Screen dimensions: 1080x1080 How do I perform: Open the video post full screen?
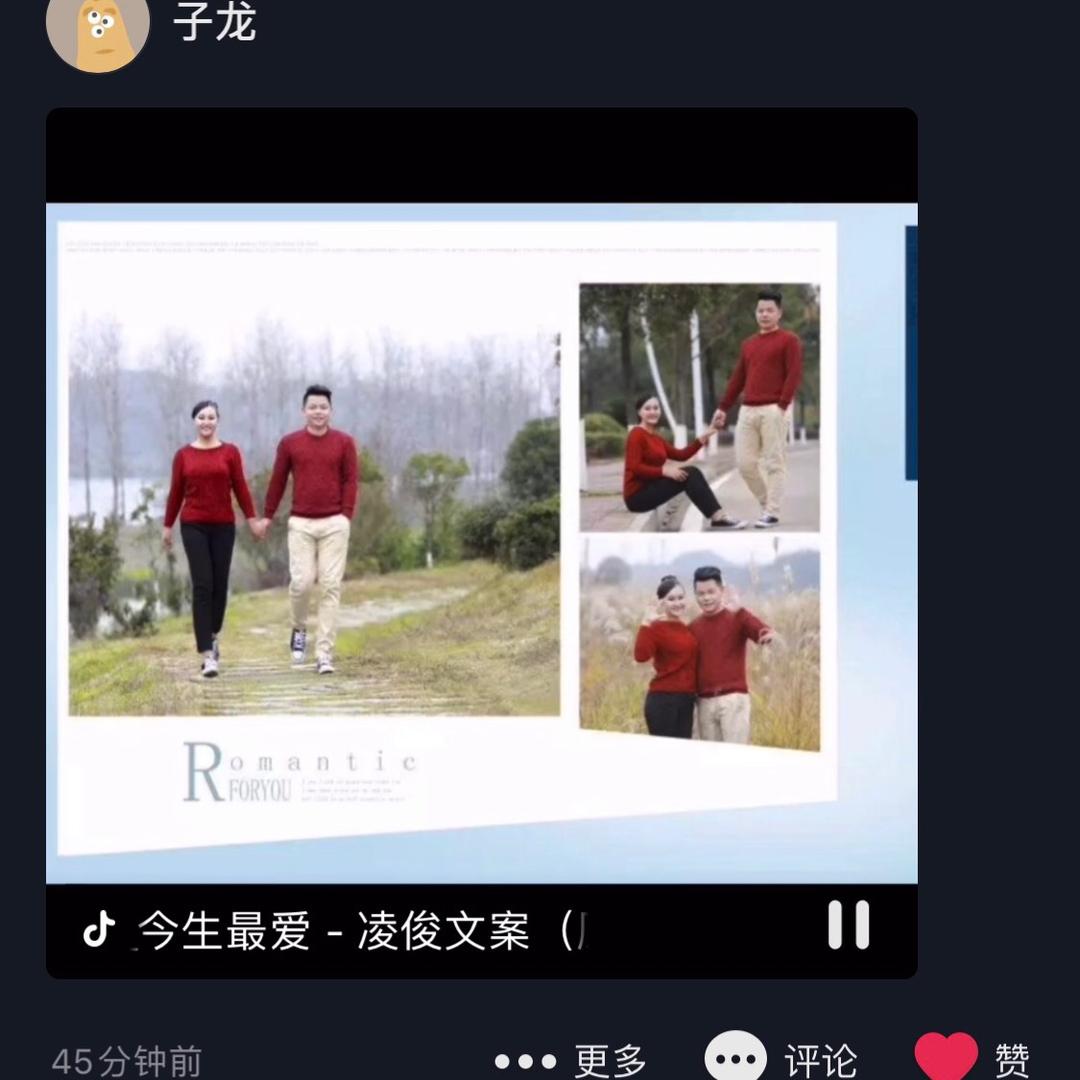tap(481, 543)
